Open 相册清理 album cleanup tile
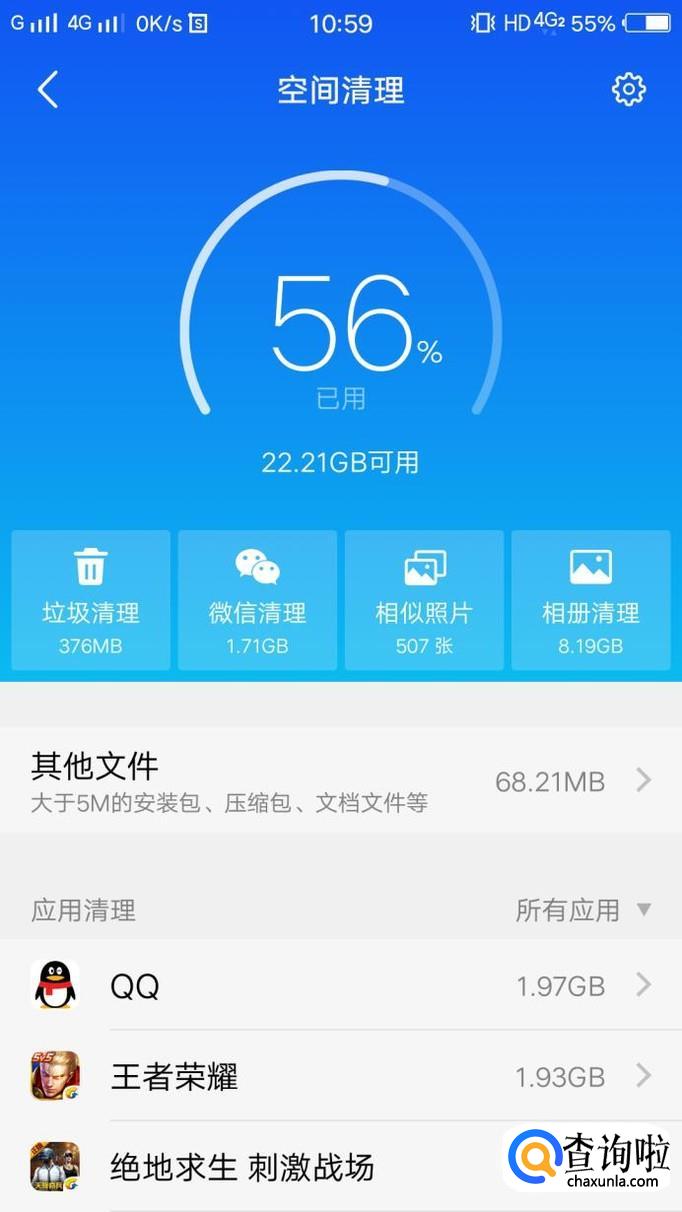Viewport: 682px width, 1212px height. point(590,600)
